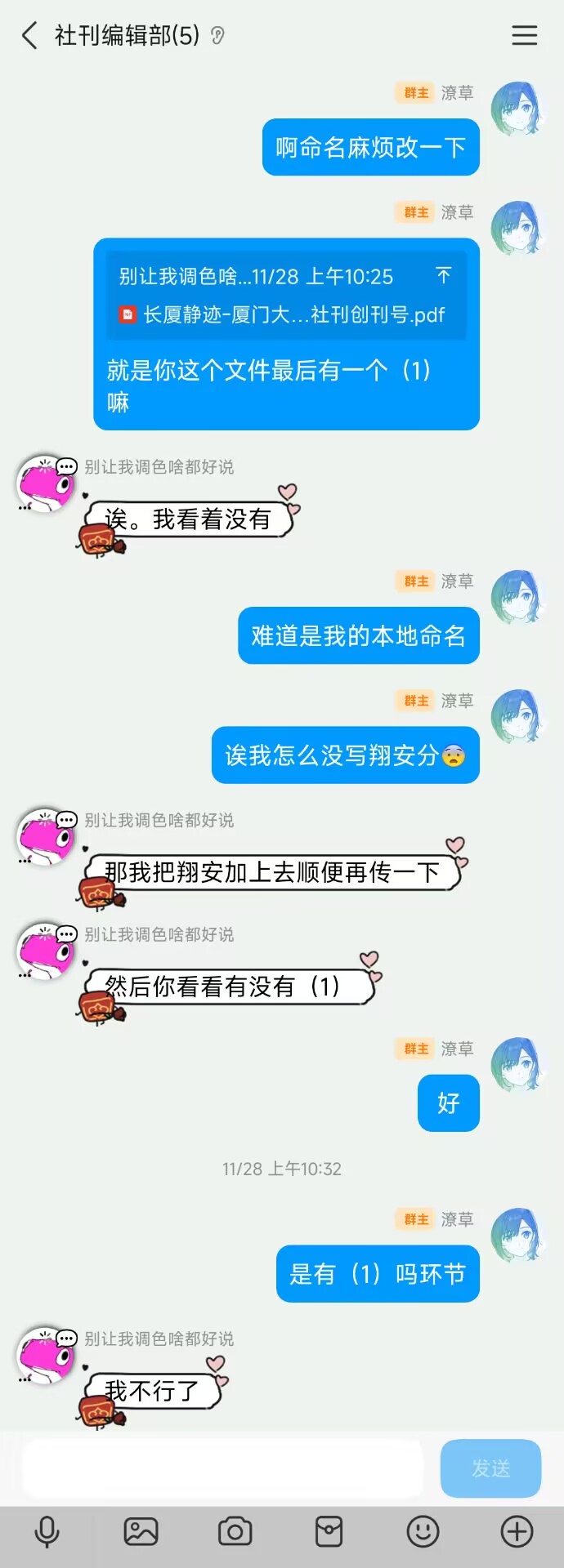Go back from 社刊编辑部 group chat
The height and width of the screenshot is (1568, 564).
pyautogui.click(x=29, y=35)
